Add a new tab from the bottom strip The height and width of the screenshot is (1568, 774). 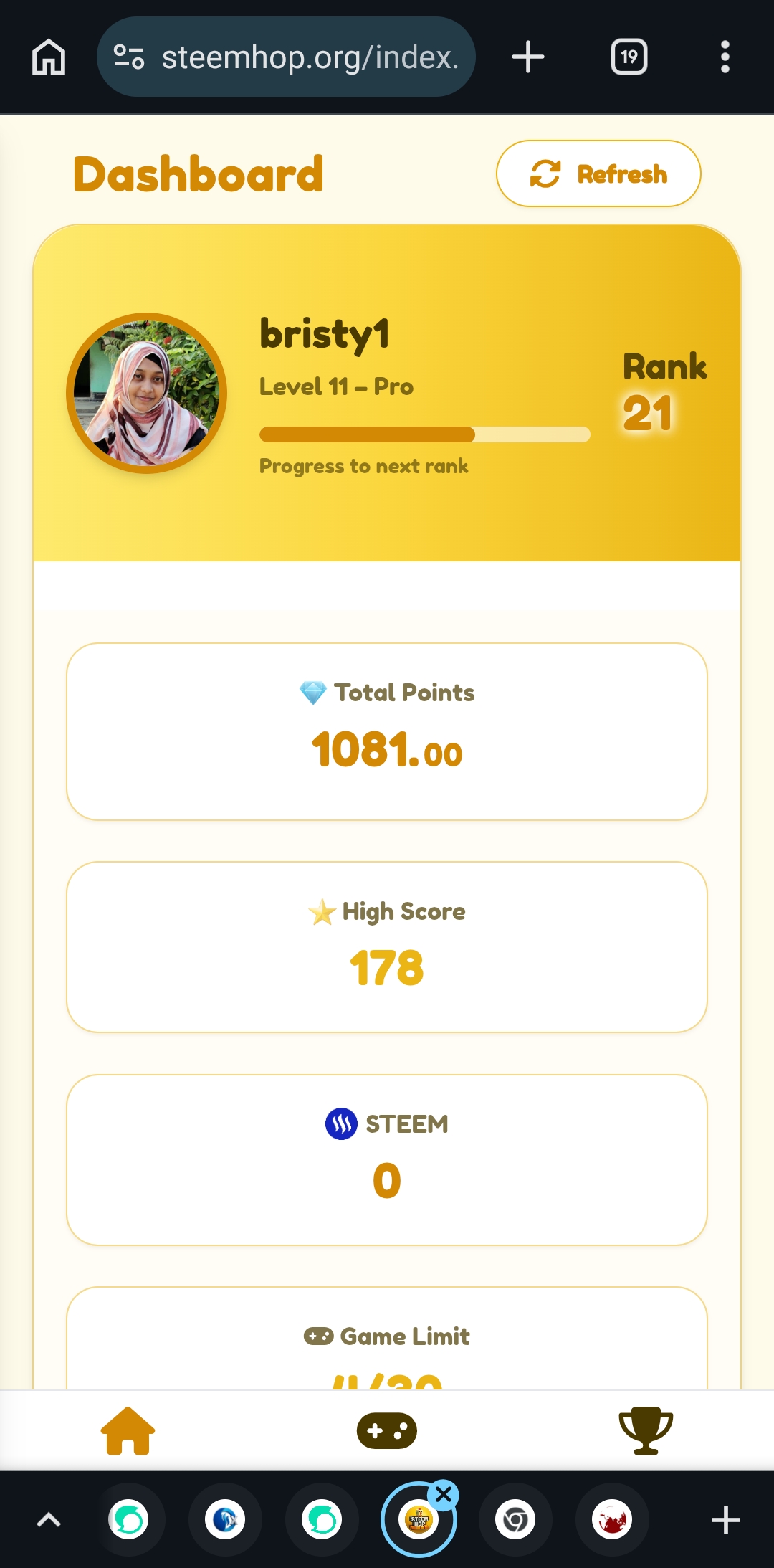click(x=725, y=1520)
